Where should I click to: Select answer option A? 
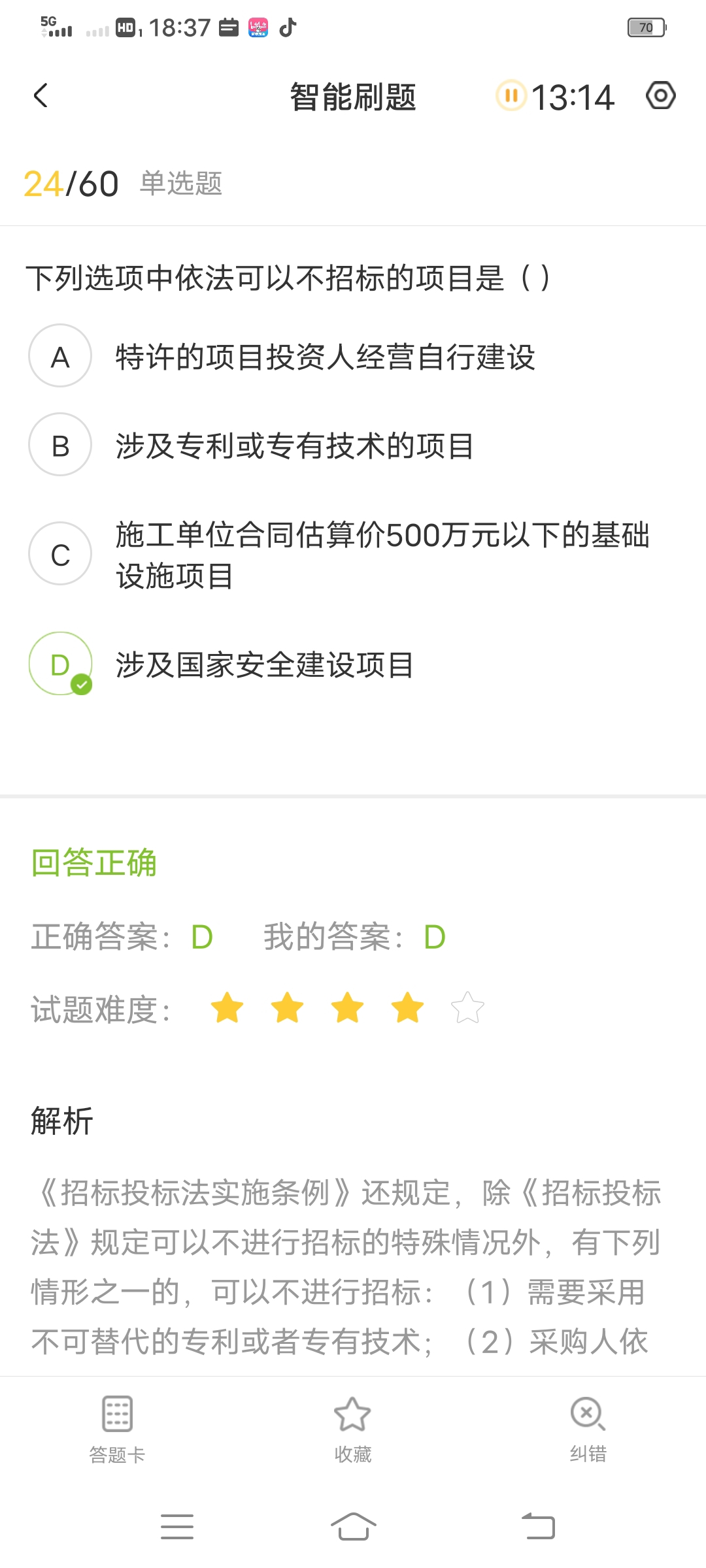[x=60, y=356]
